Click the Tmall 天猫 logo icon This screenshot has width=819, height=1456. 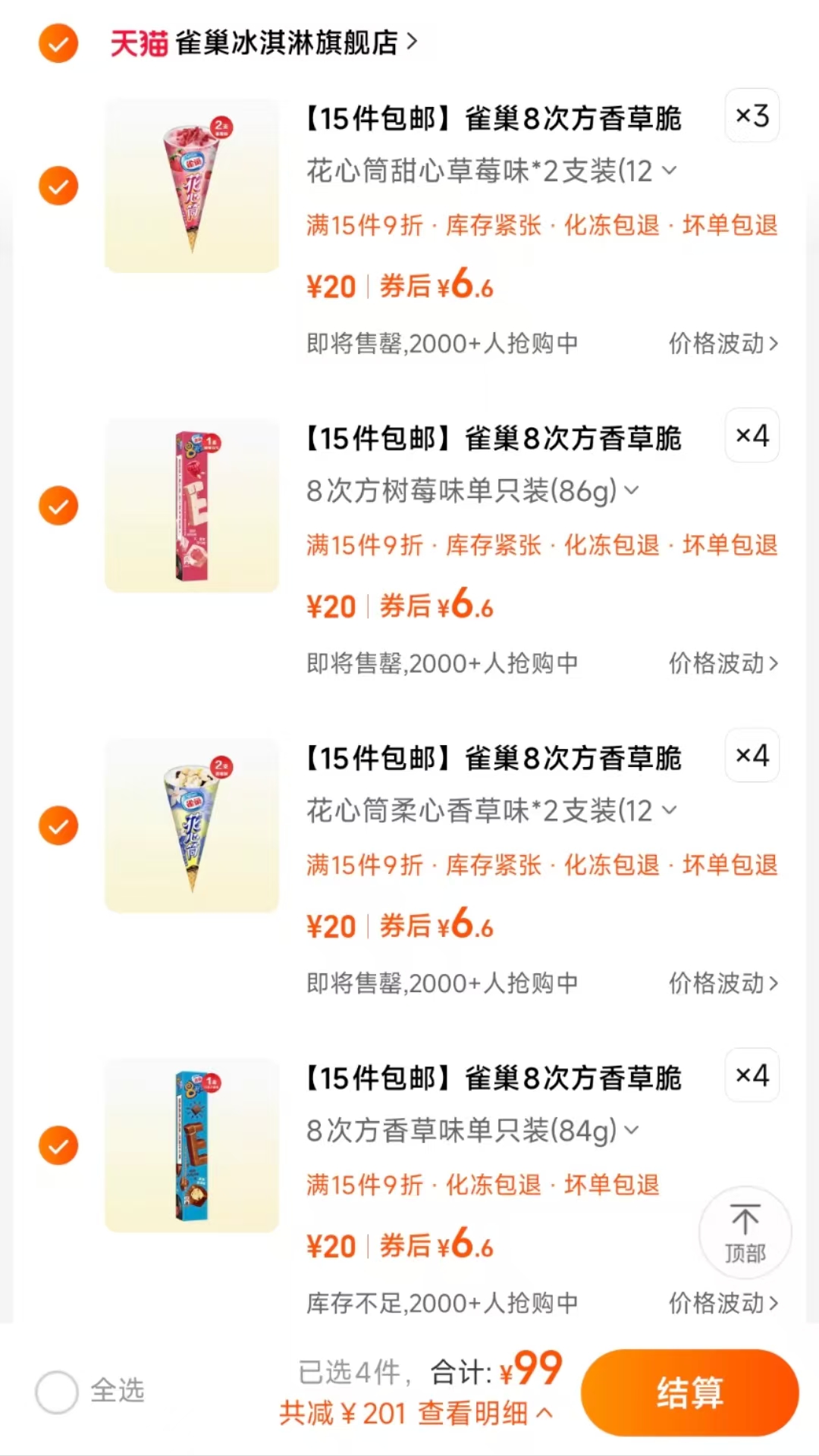tap(136, 43)
